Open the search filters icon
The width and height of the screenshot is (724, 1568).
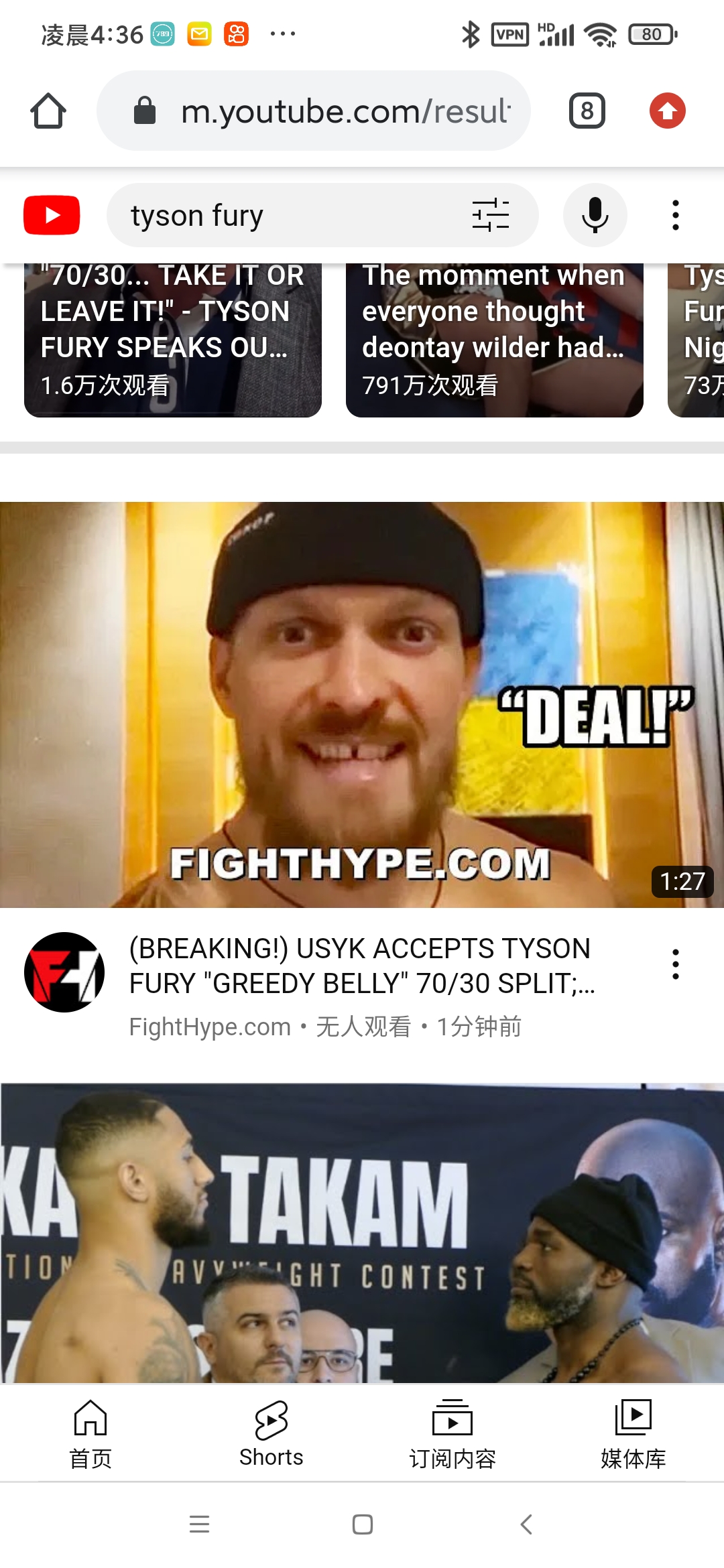[x=491, y=215]
